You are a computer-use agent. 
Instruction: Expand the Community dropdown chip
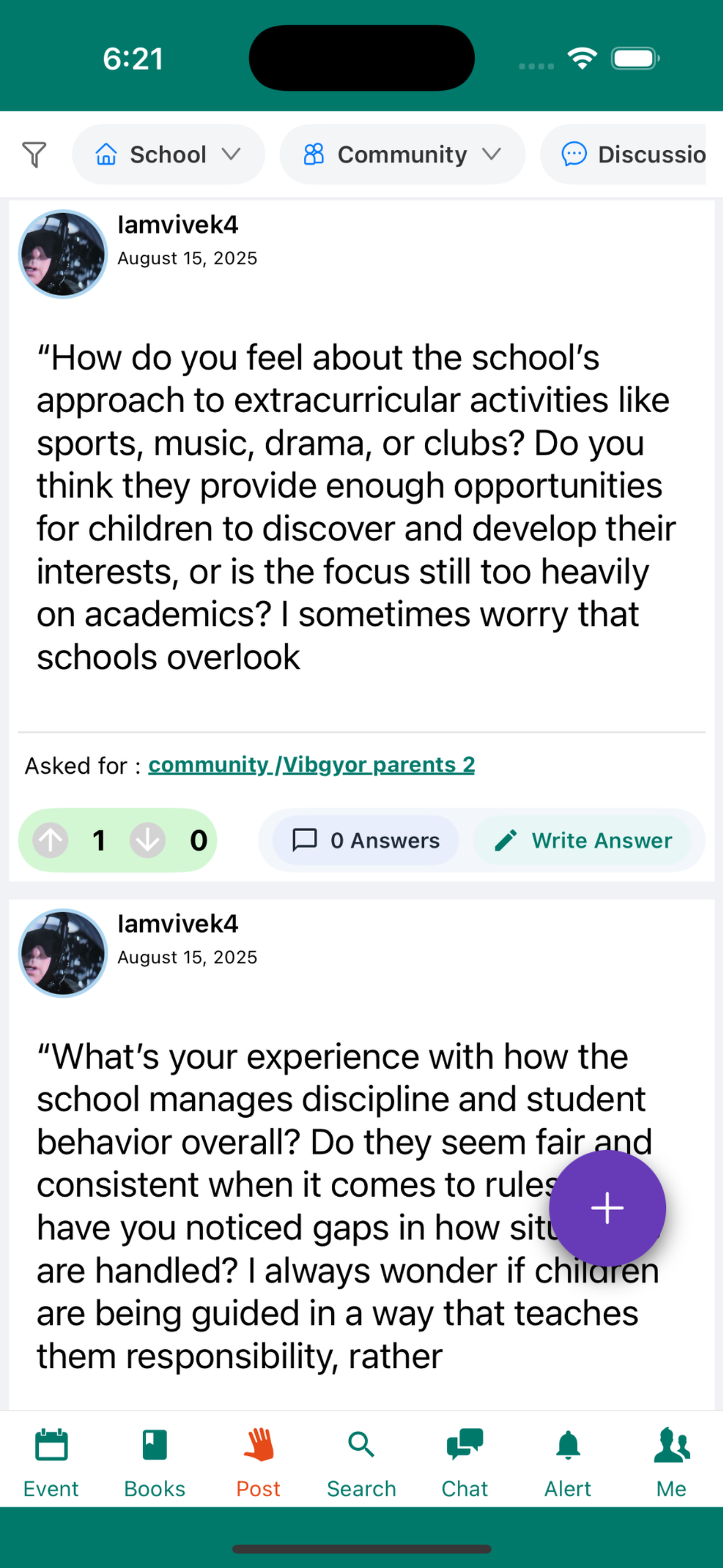coord(402,155)
